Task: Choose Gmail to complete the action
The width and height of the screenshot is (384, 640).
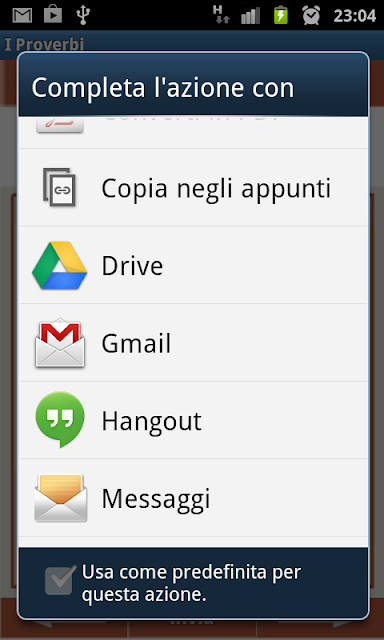Action: (x=193, y=343)
